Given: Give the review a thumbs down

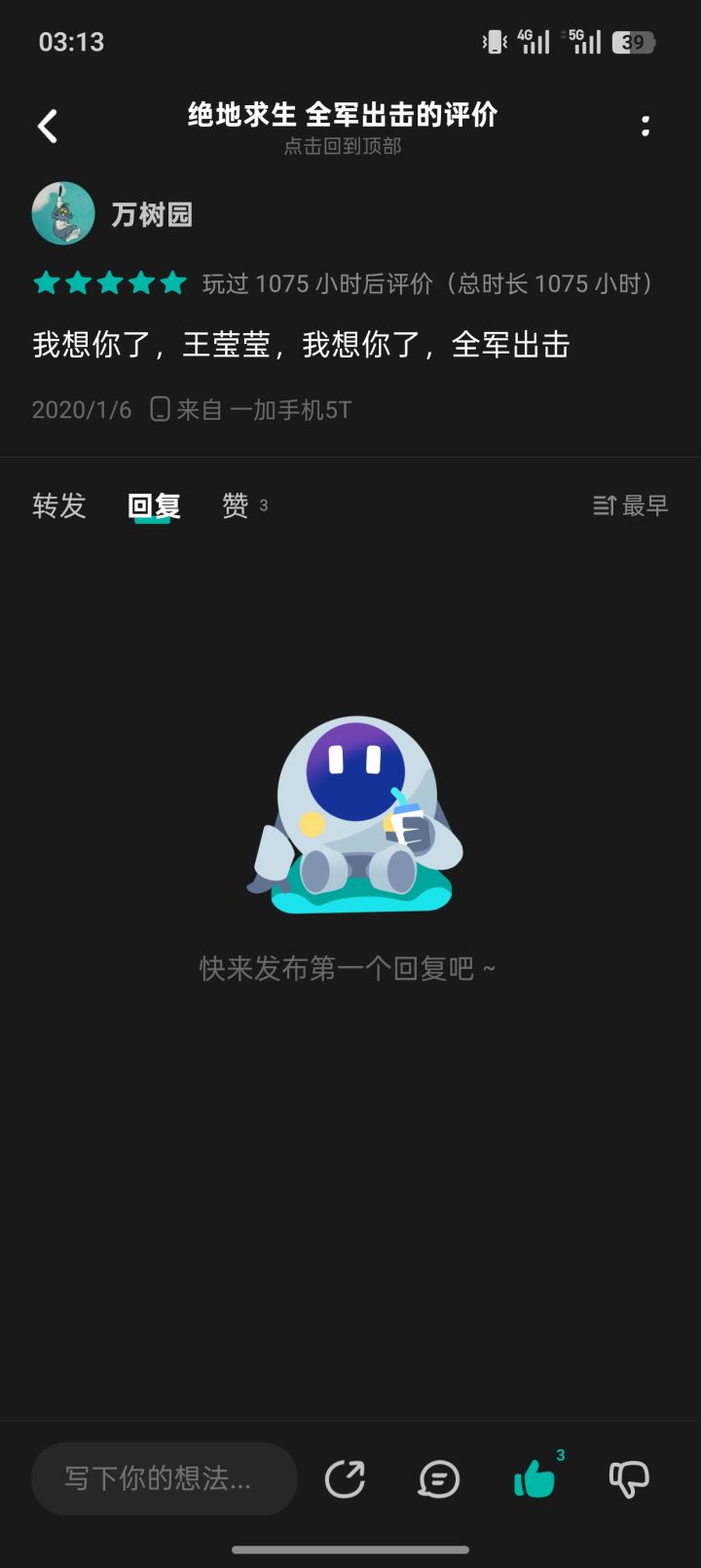Looking at the screenshot, I should tap(628, 1478).
